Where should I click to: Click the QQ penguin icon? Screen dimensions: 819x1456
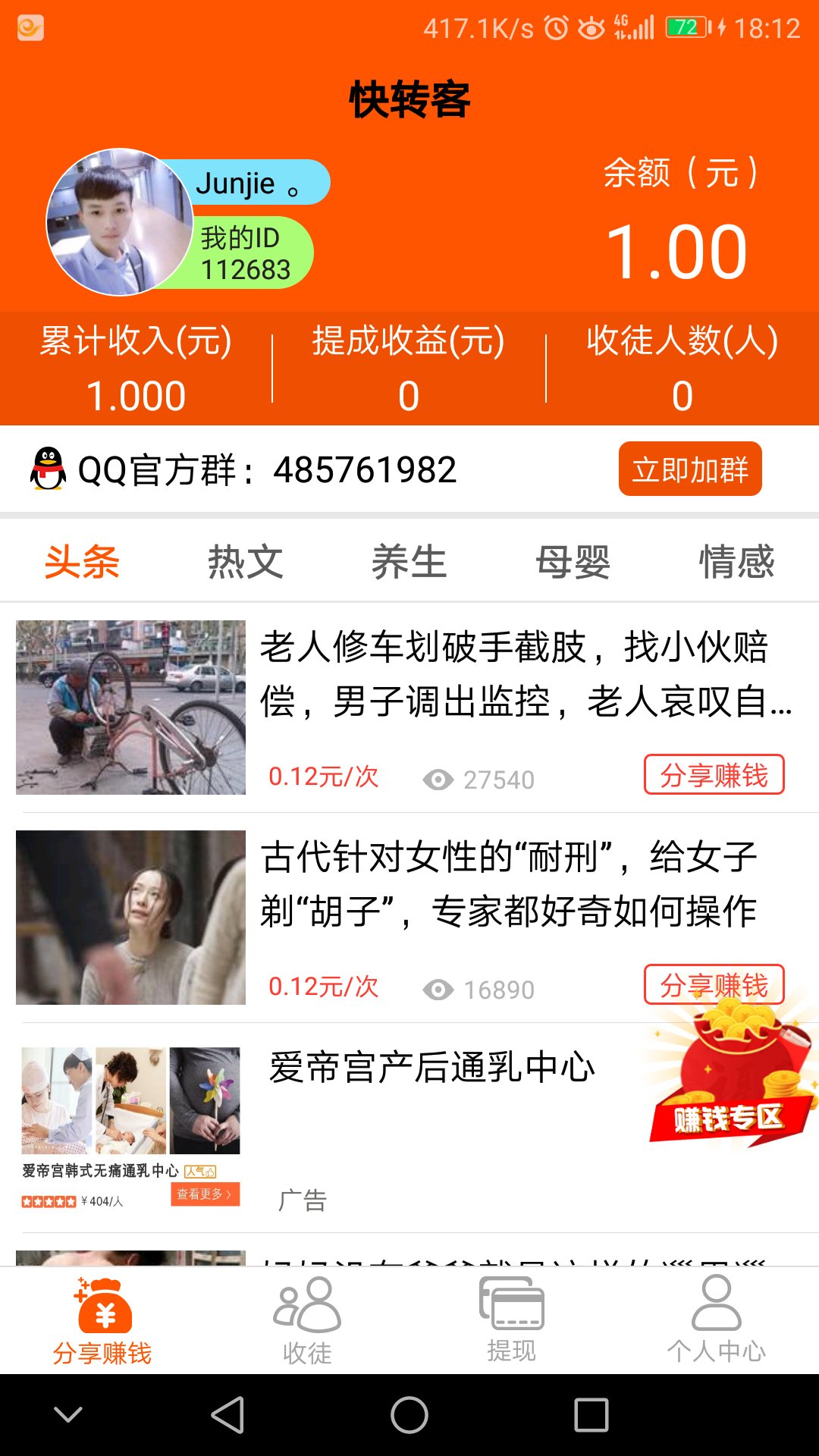(x=47, y=469)
